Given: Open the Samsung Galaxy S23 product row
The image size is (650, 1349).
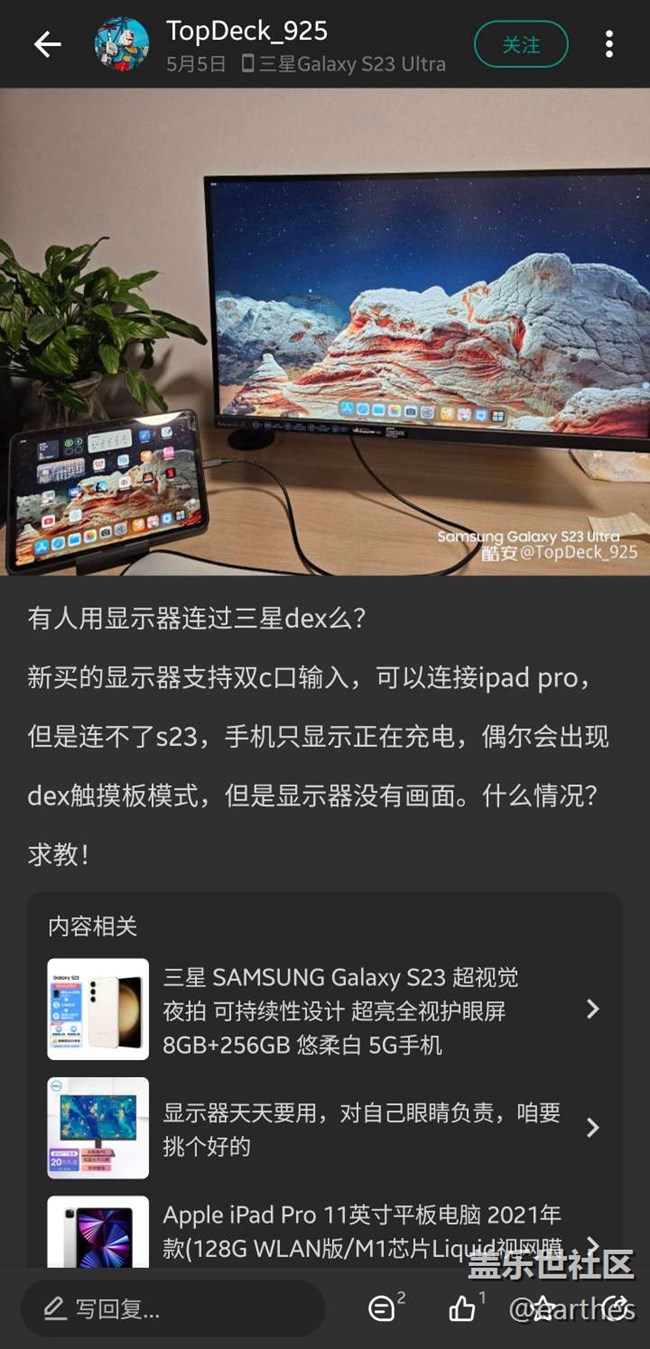Looking at the screenshot, I should tap(325, 1010).
